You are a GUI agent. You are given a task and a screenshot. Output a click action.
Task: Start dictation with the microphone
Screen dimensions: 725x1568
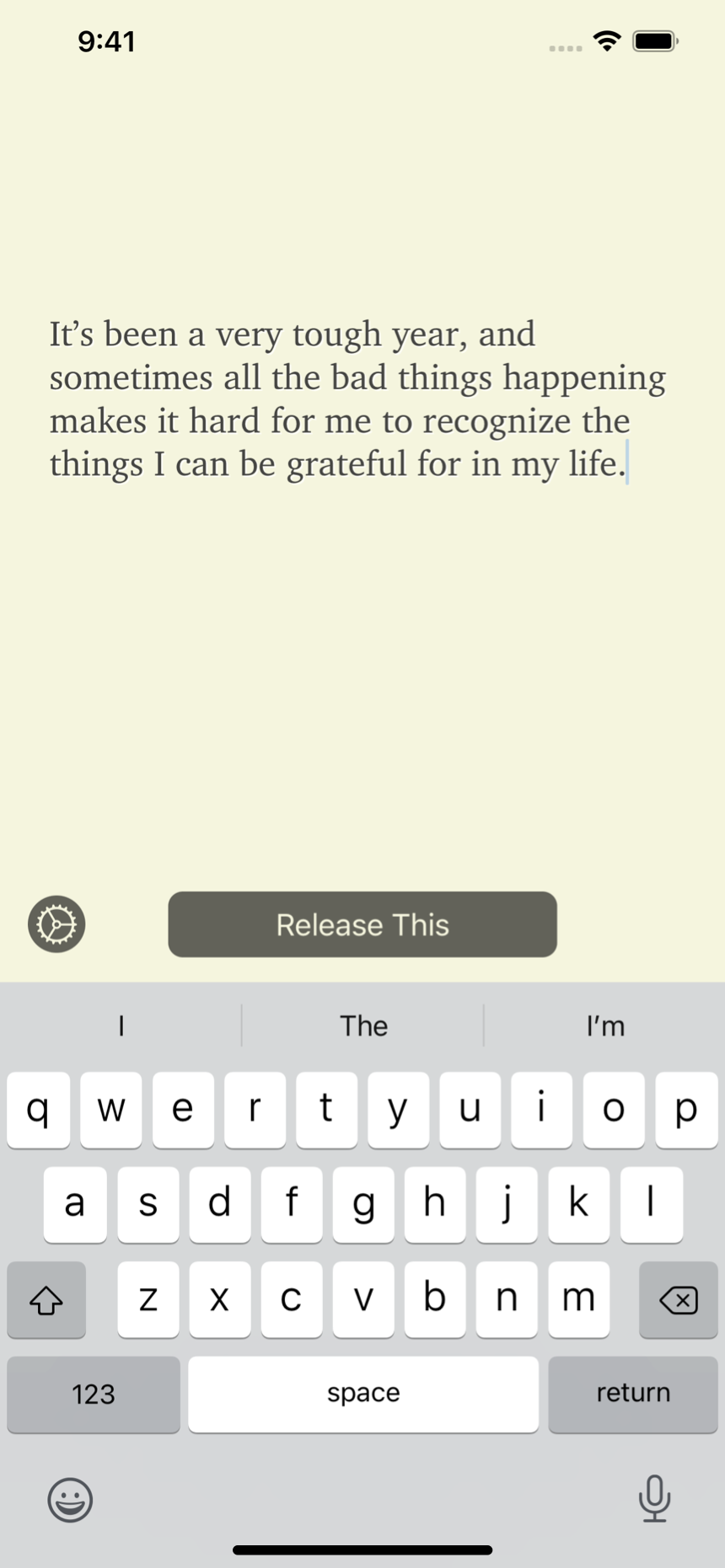654,1499
